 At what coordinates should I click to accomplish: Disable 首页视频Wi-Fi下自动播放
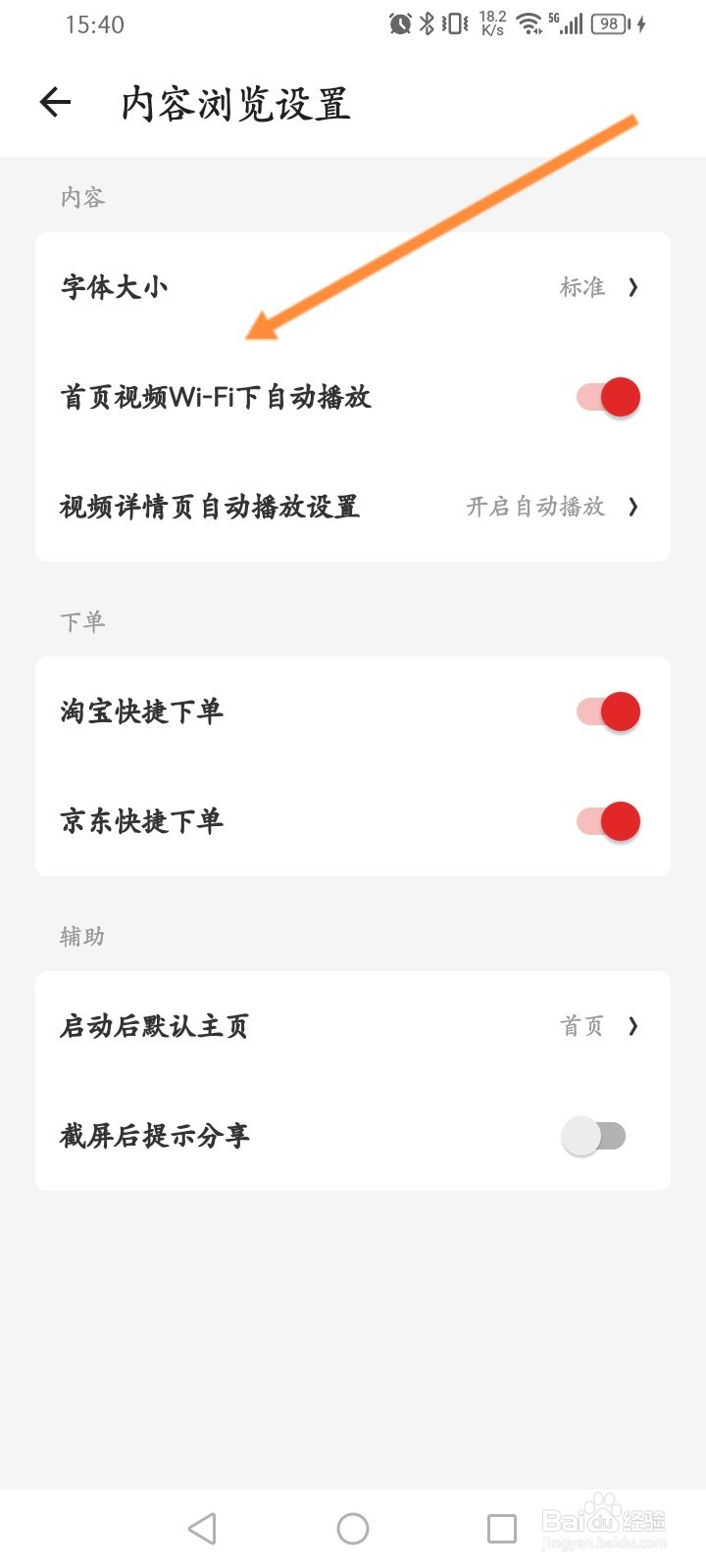click(x=609, y=397)
